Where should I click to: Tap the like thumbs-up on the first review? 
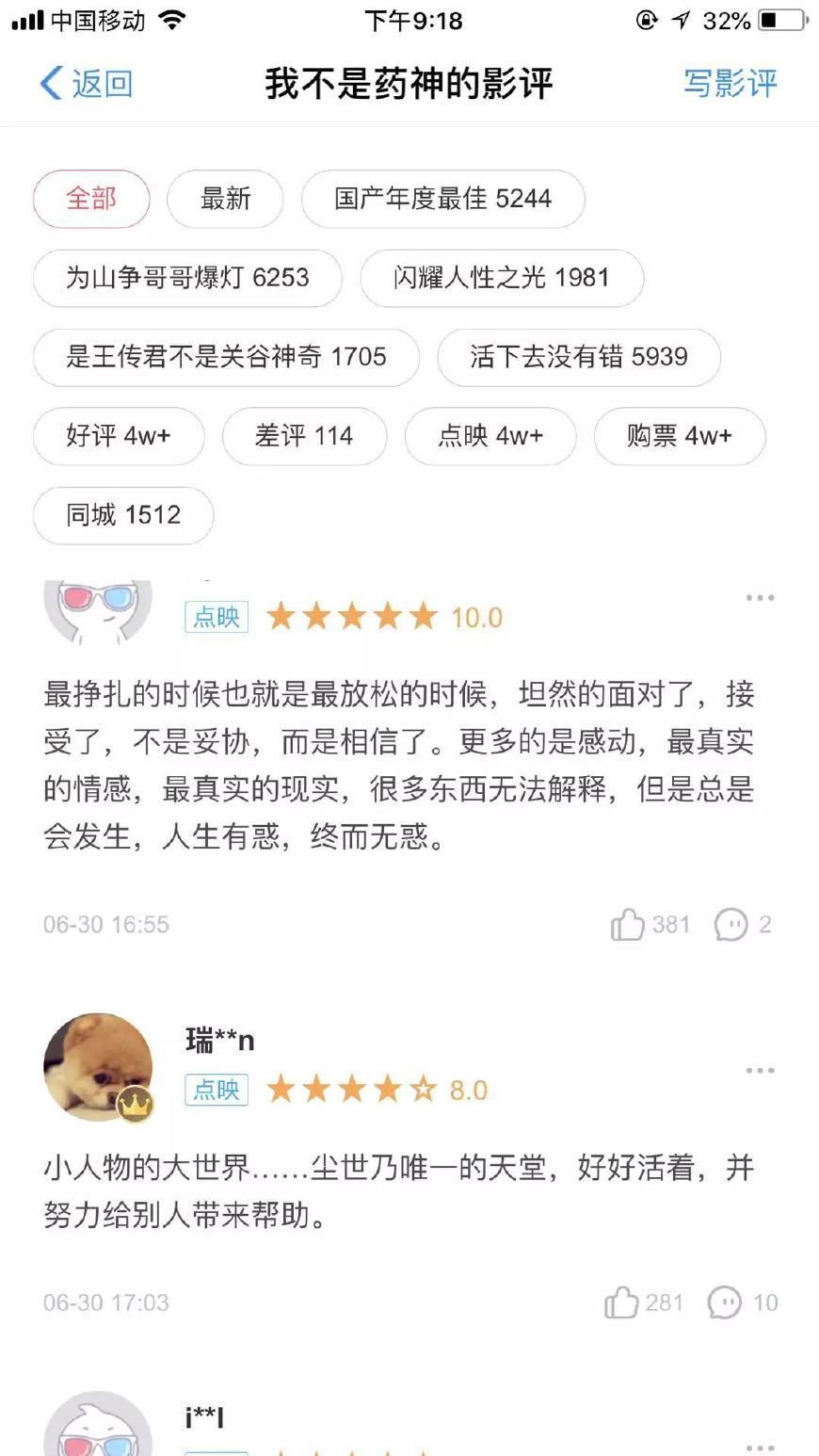tap(629, 924)
